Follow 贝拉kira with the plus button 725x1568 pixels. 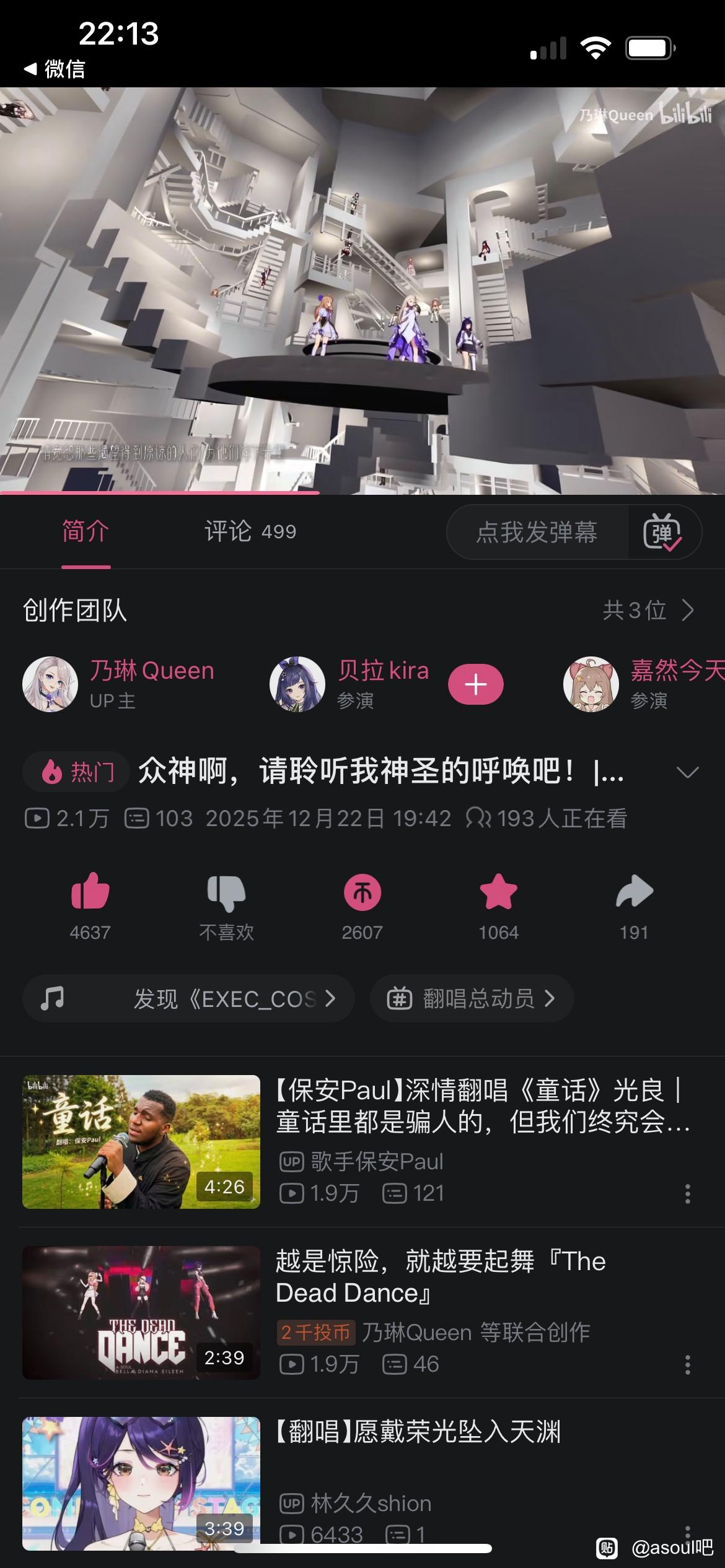475,684
